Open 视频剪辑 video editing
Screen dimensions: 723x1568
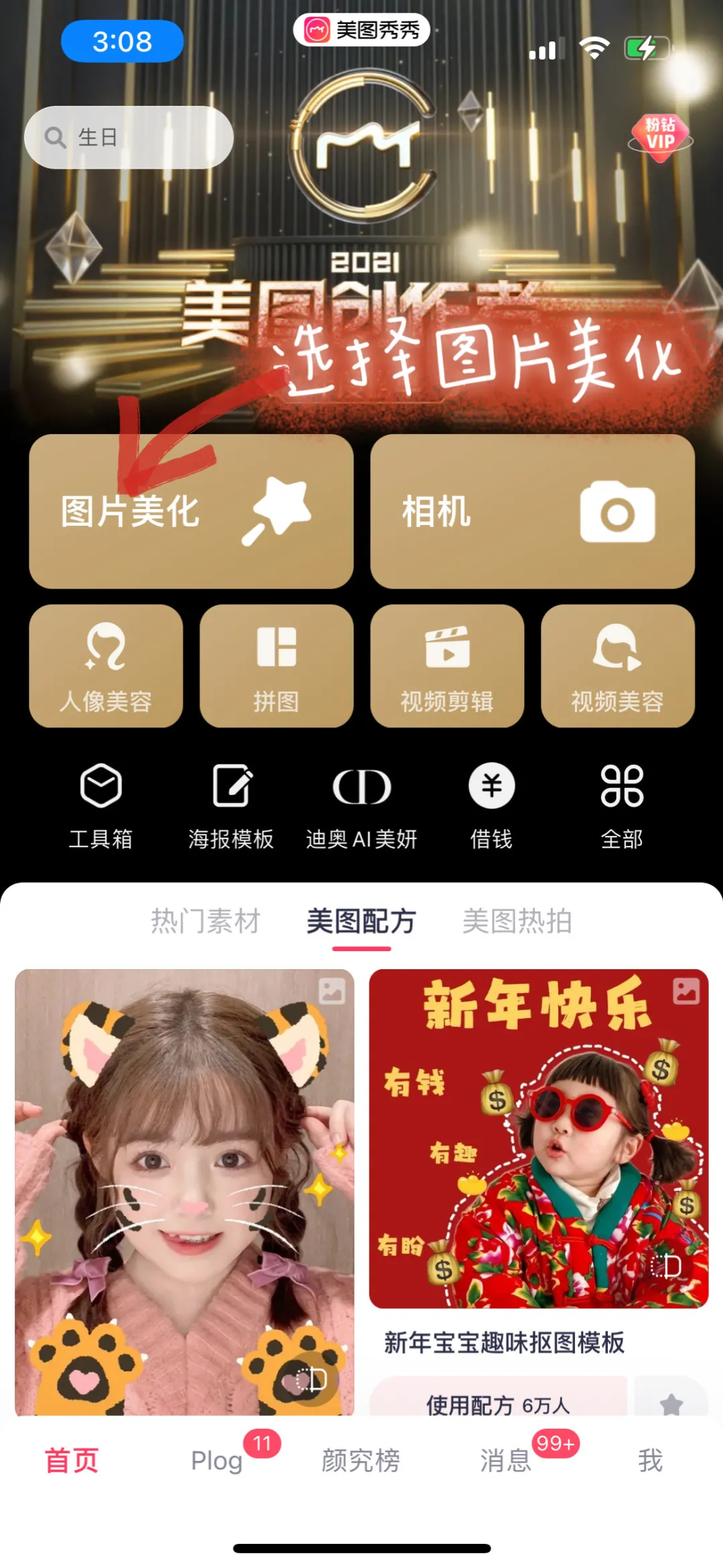(447, 666)
